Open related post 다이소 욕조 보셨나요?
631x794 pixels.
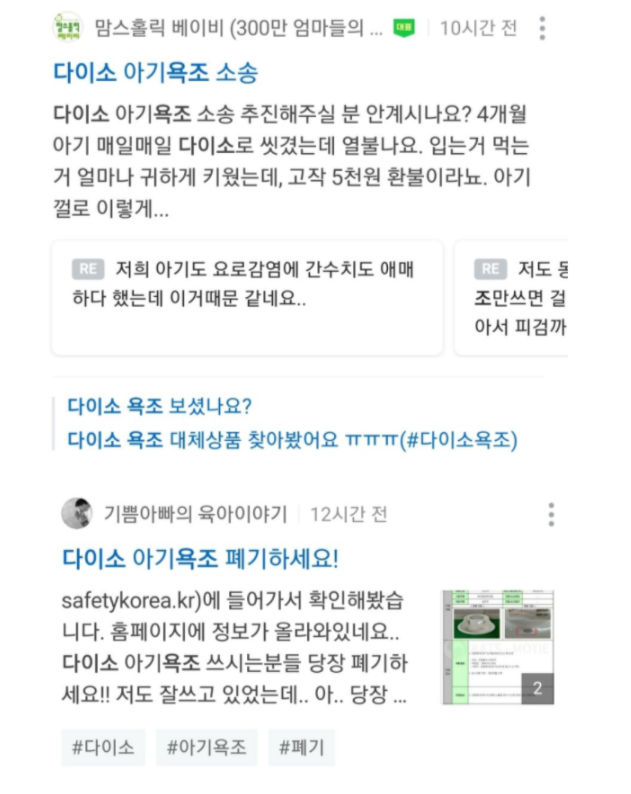tap(159, 407)
